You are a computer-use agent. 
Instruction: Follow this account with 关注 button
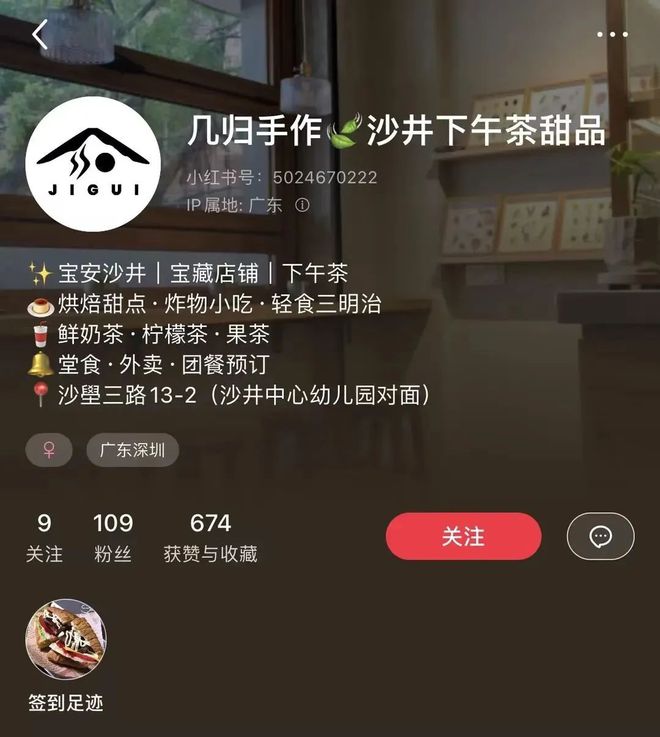click(x=463, y=537)
